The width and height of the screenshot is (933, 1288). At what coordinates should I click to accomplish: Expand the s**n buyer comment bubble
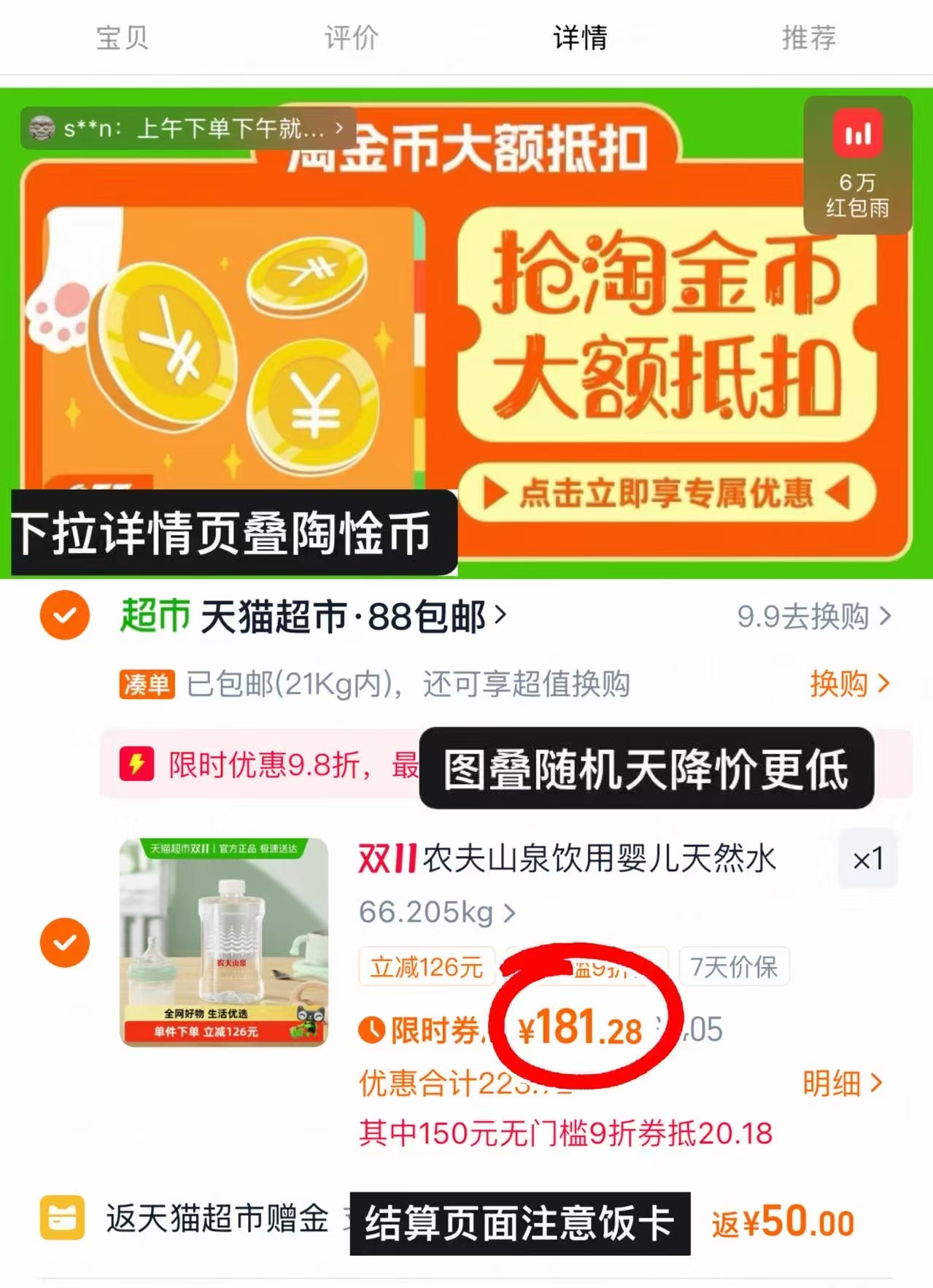[x=182, y=128]
